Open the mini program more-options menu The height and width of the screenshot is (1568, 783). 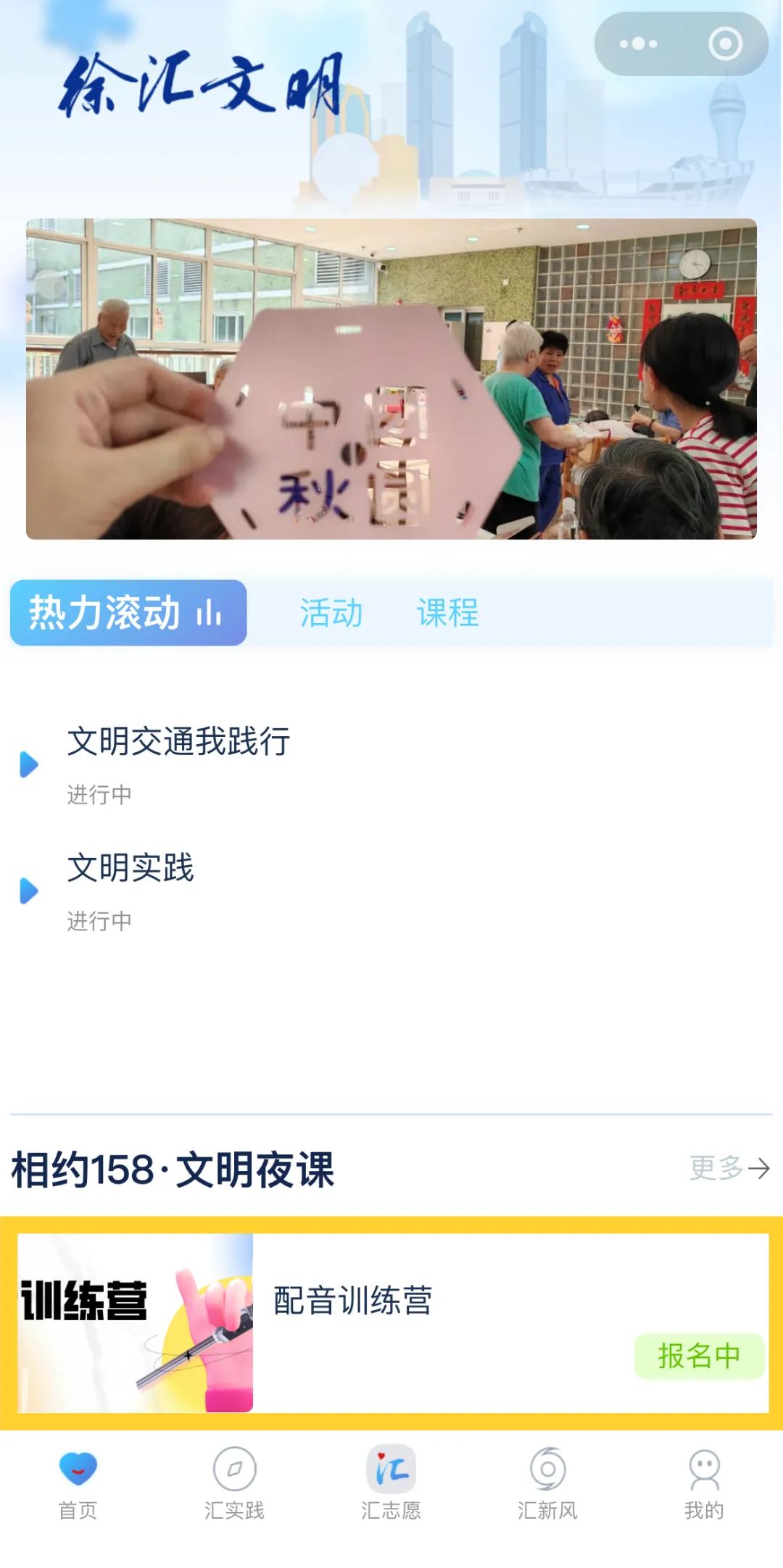click(x=638, y=44)
